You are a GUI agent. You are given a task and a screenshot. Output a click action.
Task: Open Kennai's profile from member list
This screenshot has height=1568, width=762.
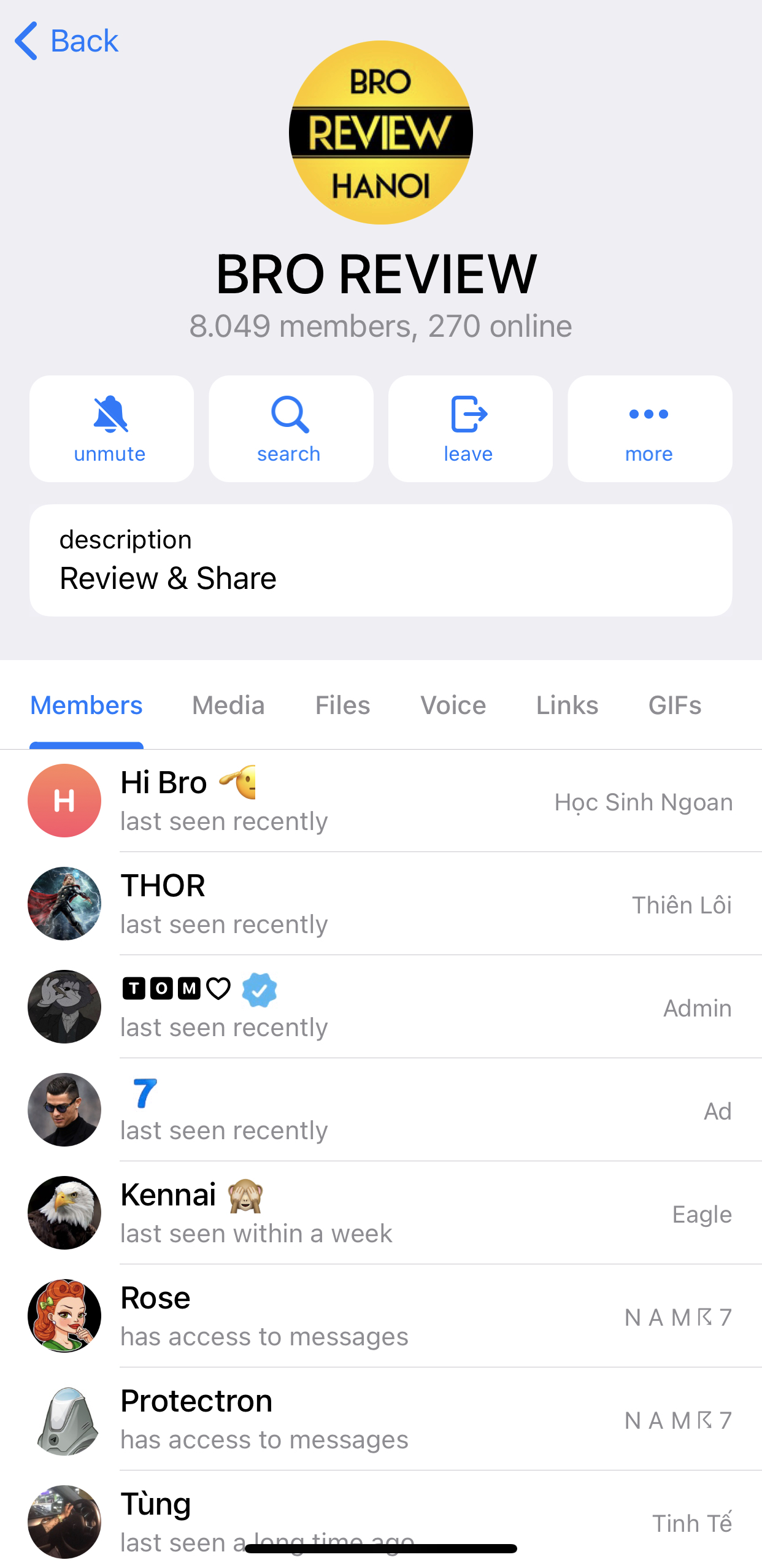point(380,1213)
